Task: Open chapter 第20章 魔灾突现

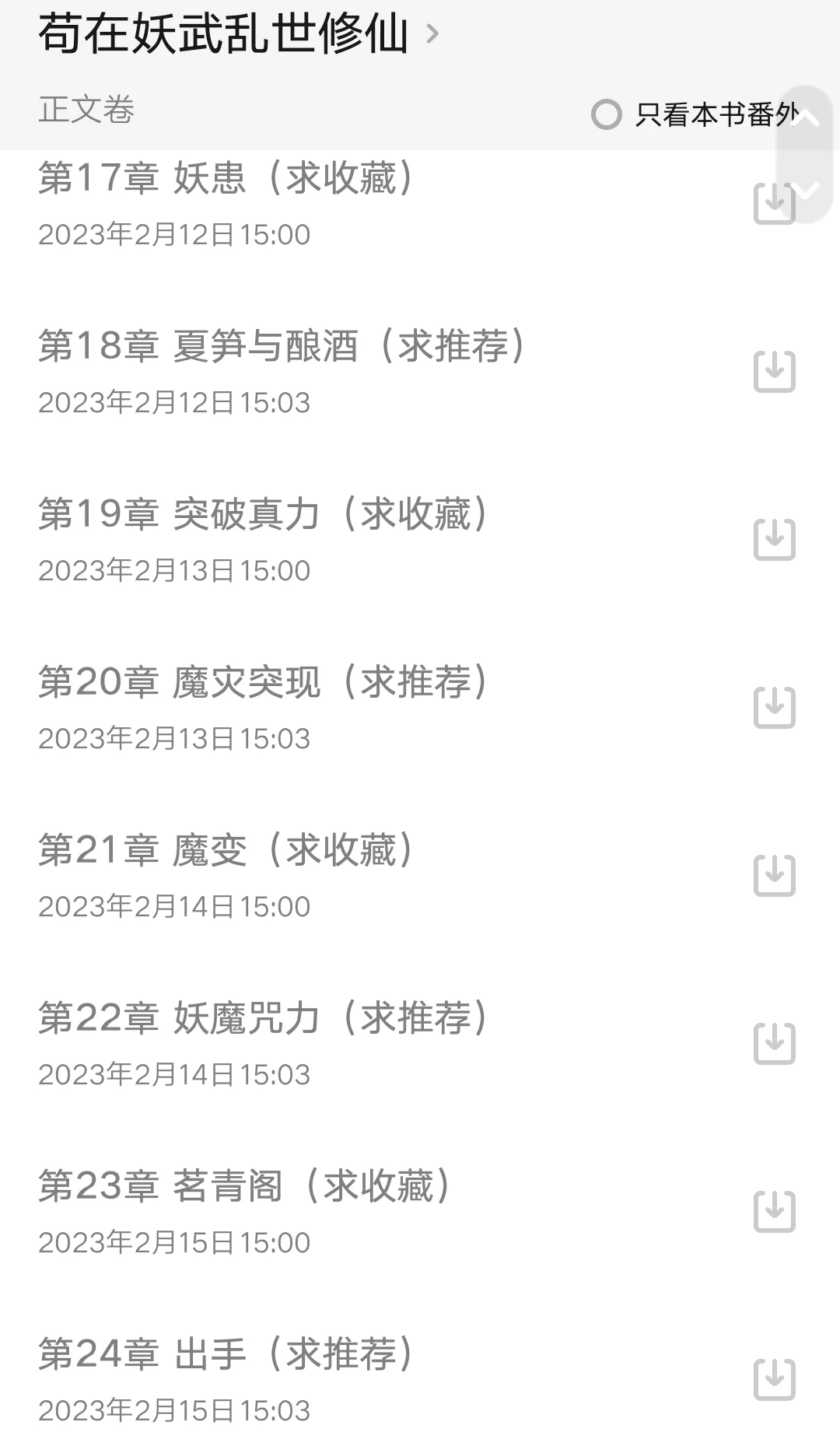Action: tap(263, 682)
